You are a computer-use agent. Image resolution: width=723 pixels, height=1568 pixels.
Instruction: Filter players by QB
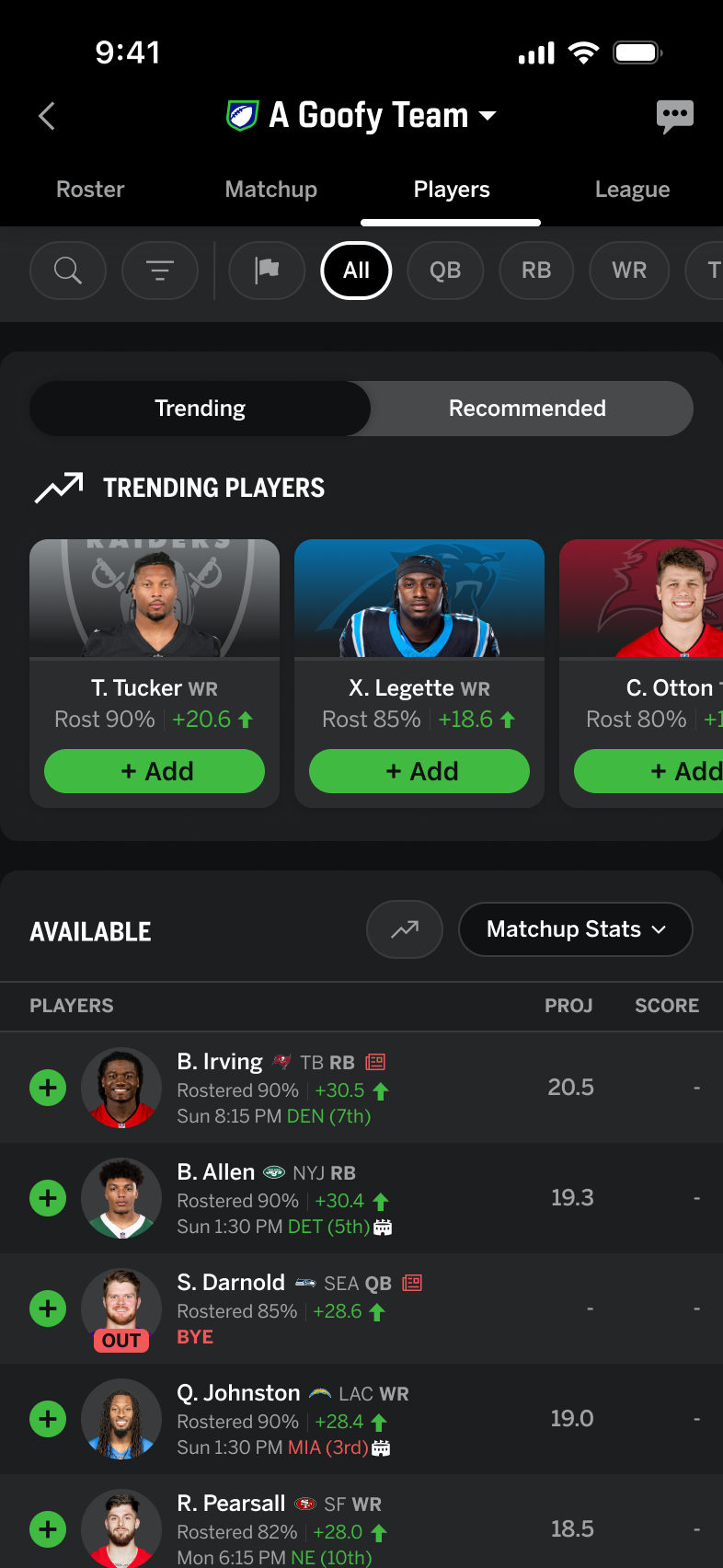coord(445,271)
